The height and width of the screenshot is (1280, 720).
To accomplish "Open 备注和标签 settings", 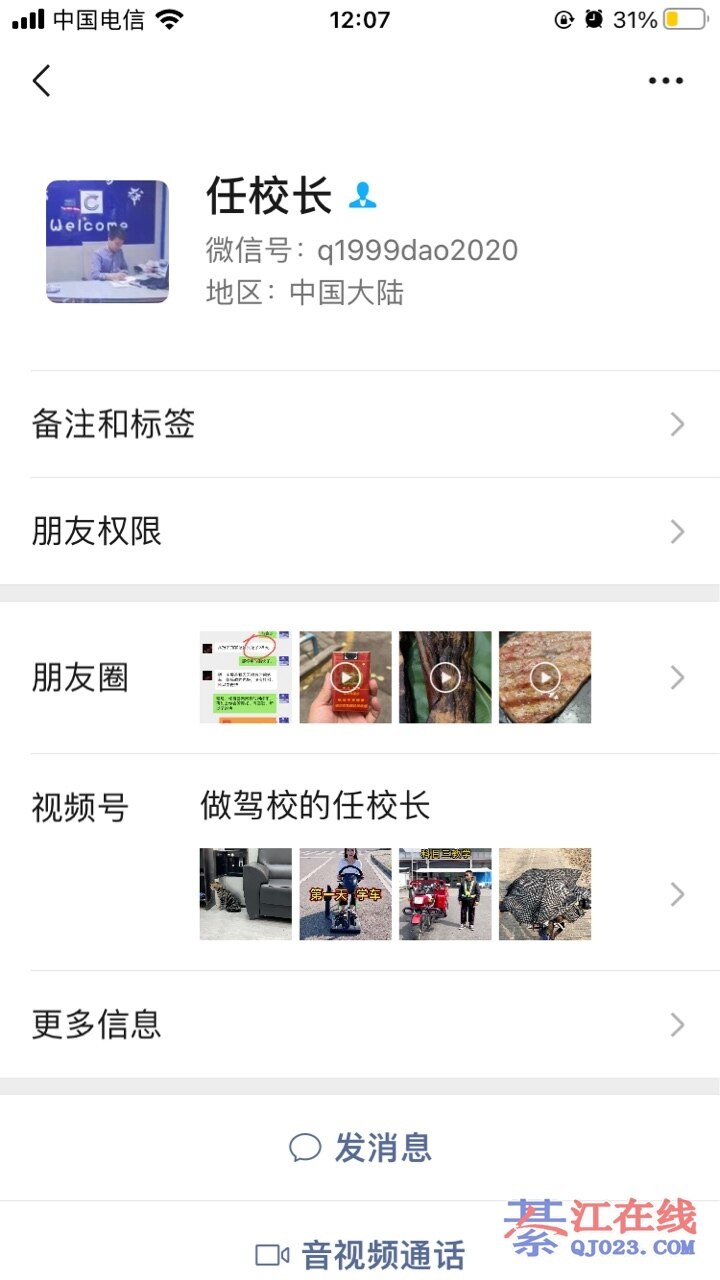I will tap(360, 425).
